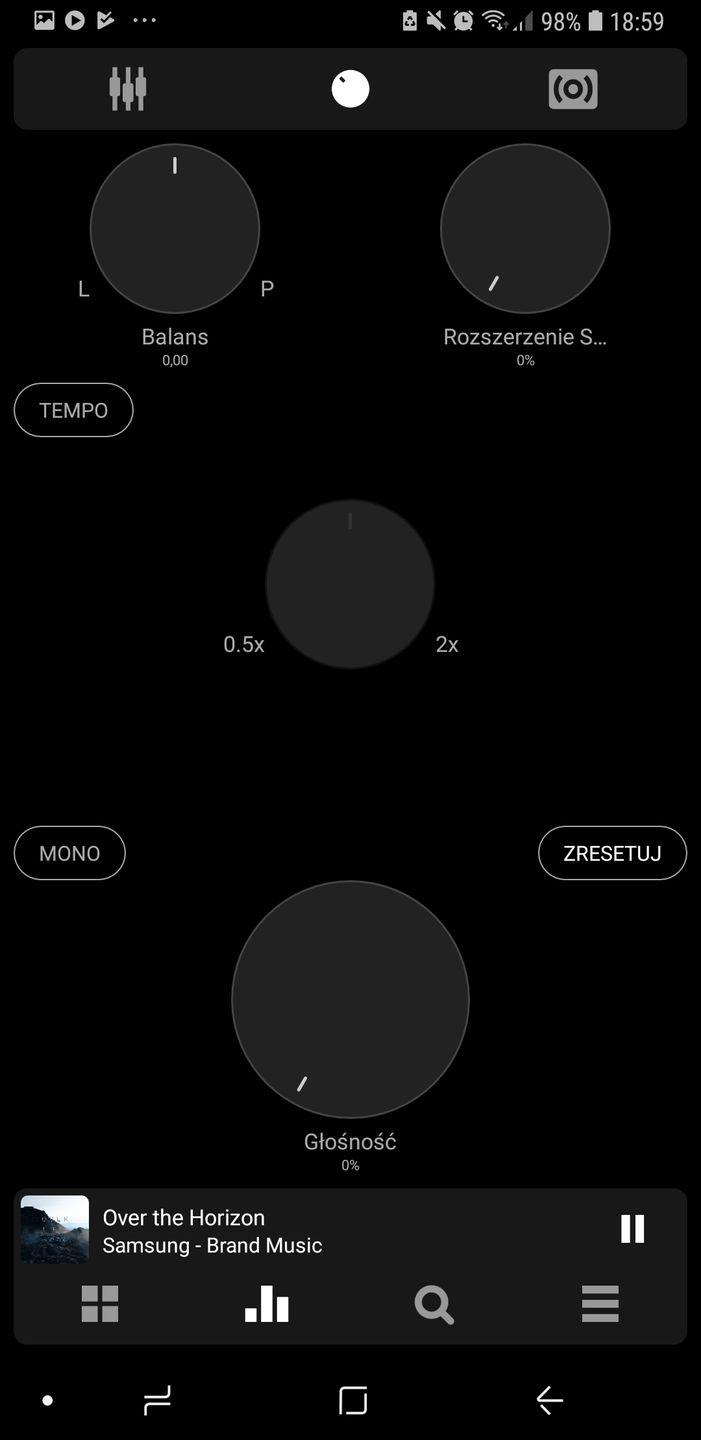Tap the Rozszerzenie stereo knob
The image size is (701, 1440).
point(525,229)
